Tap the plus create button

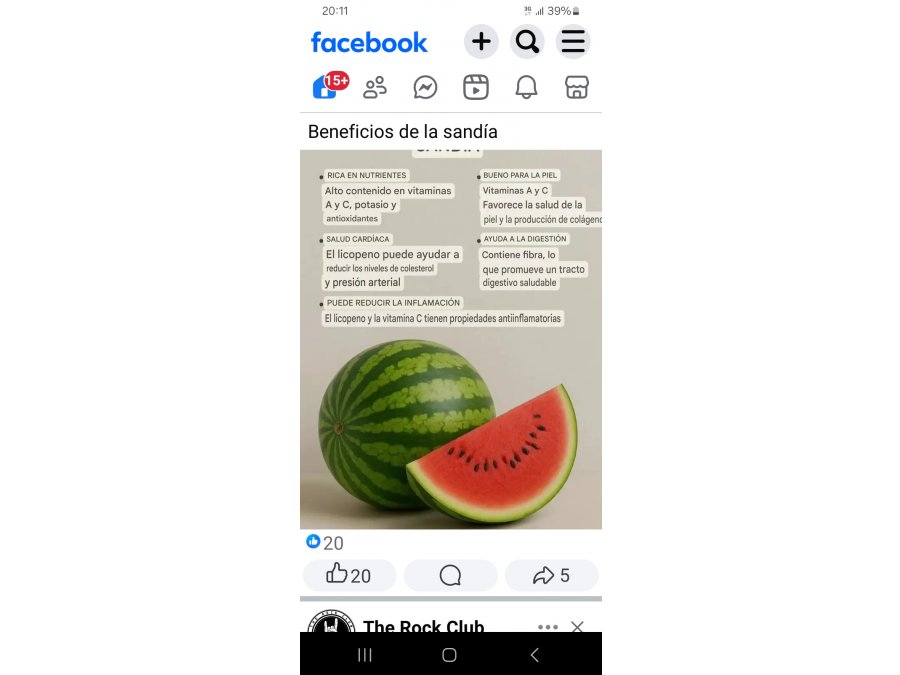481,42
